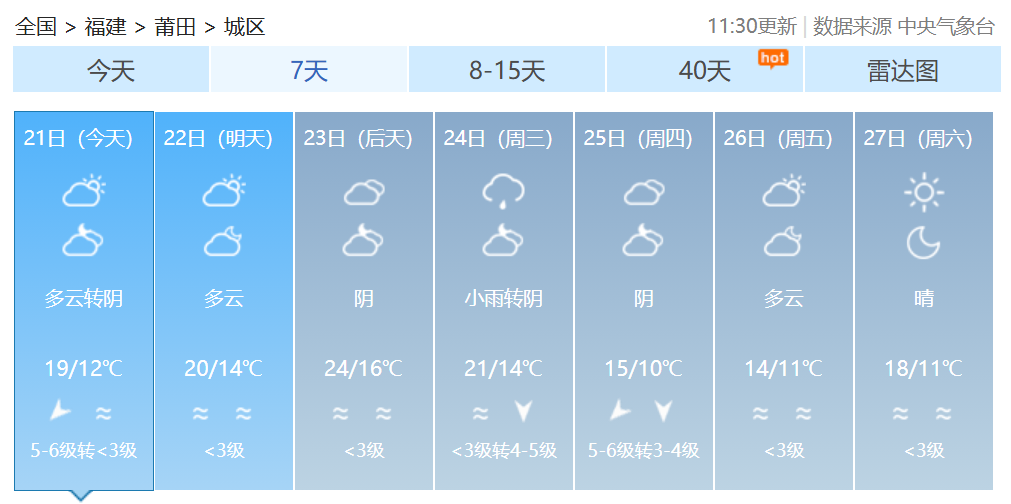Select the 24日 (周三) forecast card
The height and width of the screenshot is (504, 1011).
pos(503,300)
